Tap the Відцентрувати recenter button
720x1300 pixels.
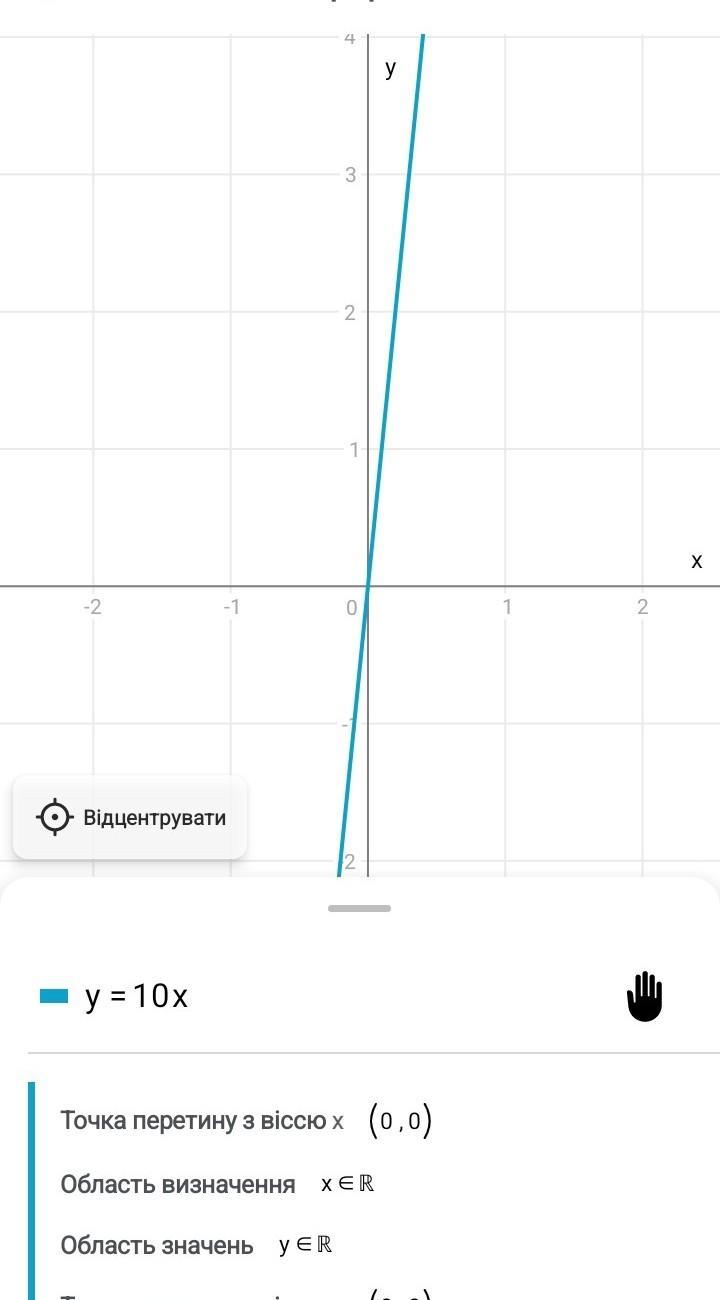tap(130, 817)
